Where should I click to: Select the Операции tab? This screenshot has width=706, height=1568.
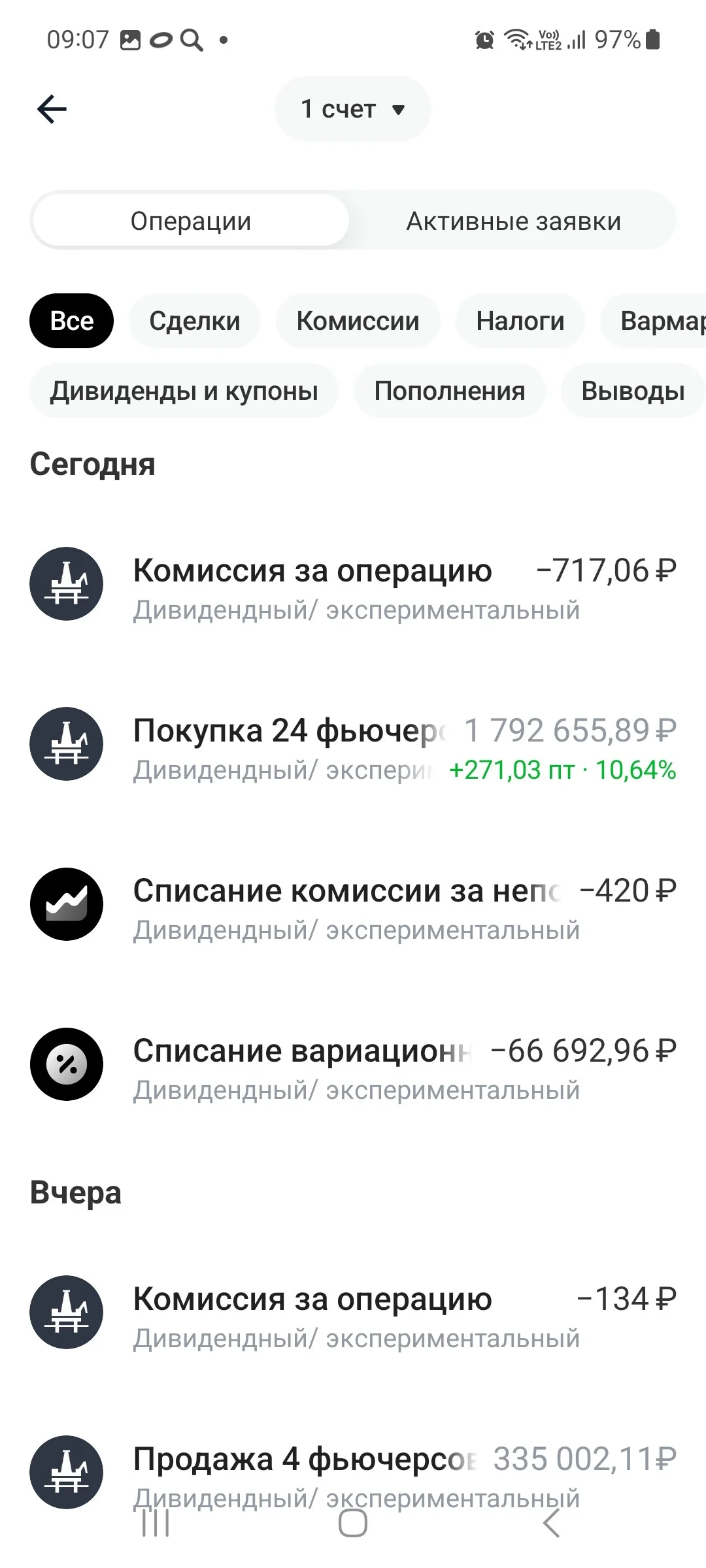point(190,221)
